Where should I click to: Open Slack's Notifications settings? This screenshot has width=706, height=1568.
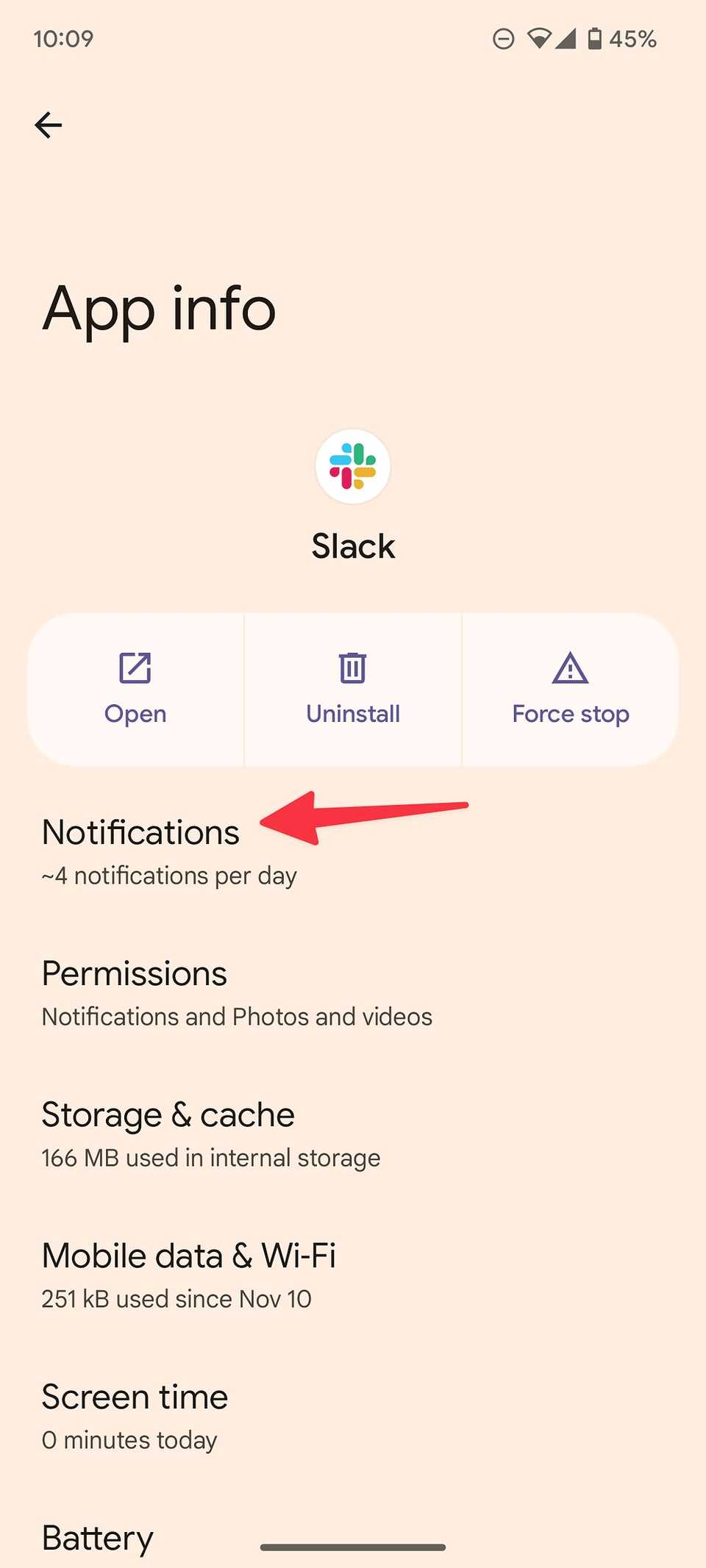[353, 851]
